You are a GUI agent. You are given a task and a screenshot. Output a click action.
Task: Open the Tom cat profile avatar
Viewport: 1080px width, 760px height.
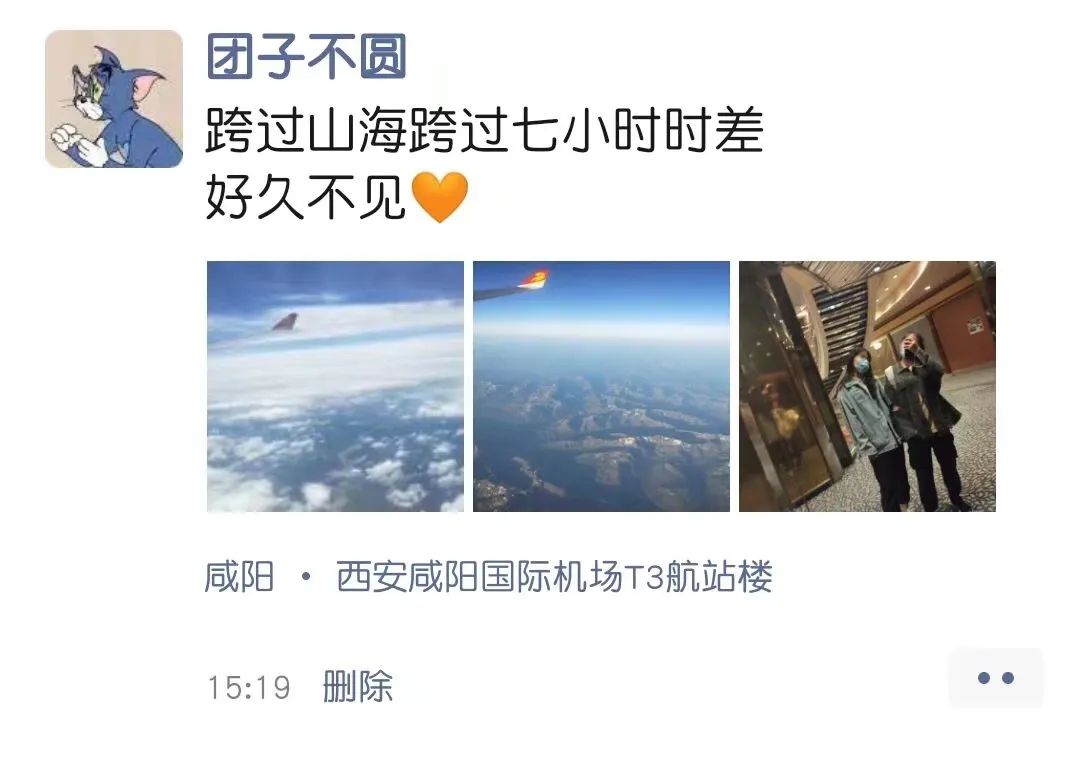pyautogui.click(x=114, y=99)
